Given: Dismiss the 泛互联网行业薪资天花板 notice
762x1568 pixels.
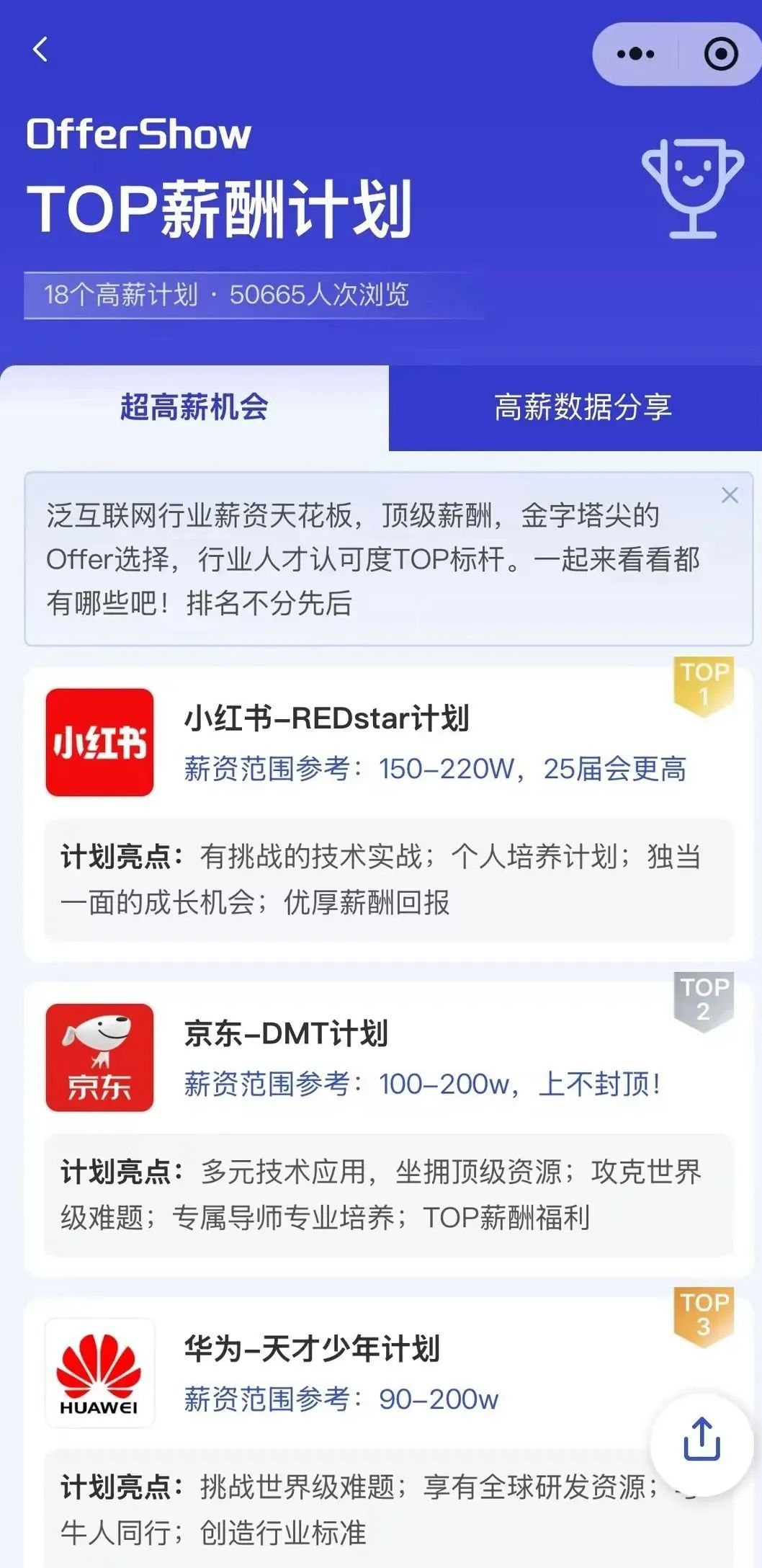Looking at the screenshot, I should [x=730, y=495].
